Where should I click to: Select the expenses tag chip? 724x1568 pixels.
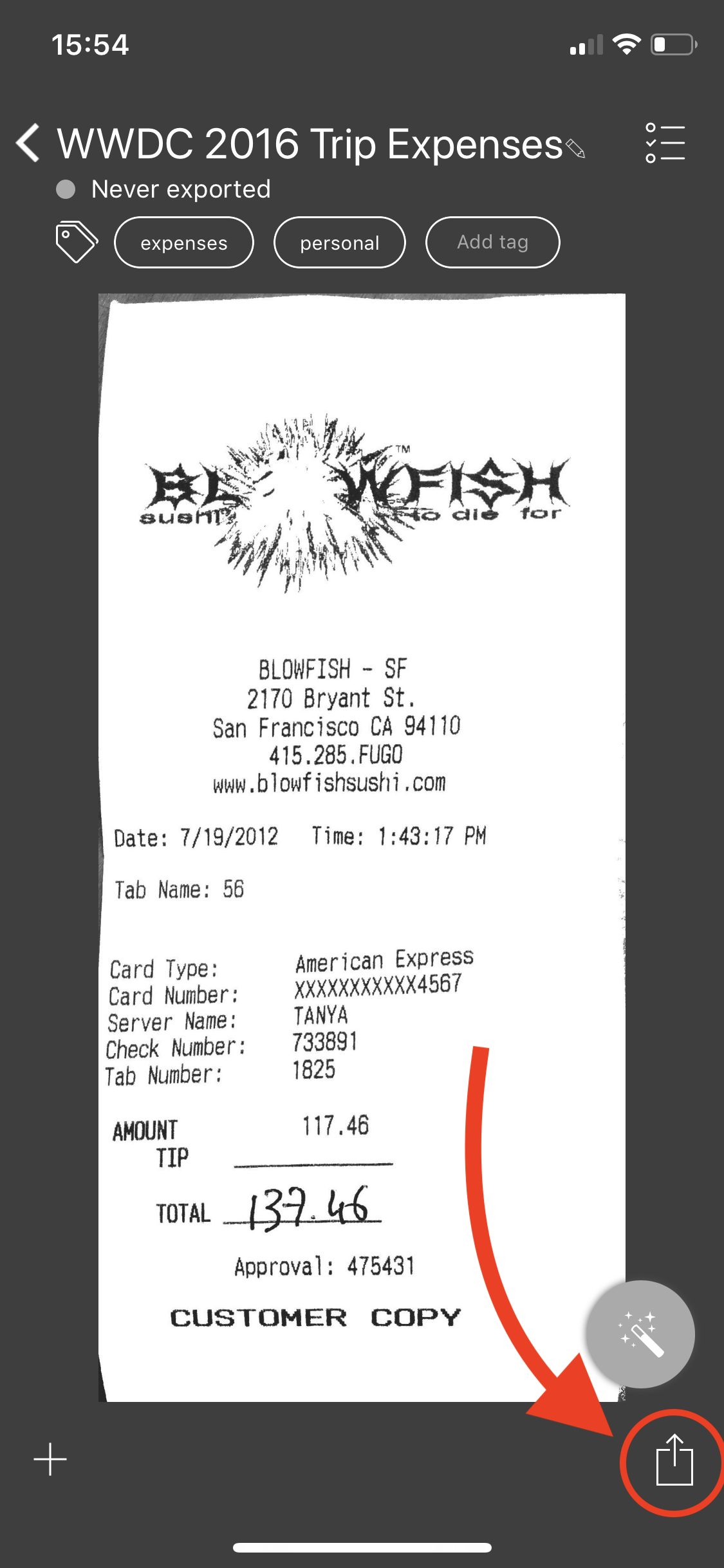(x=183, y=243)
